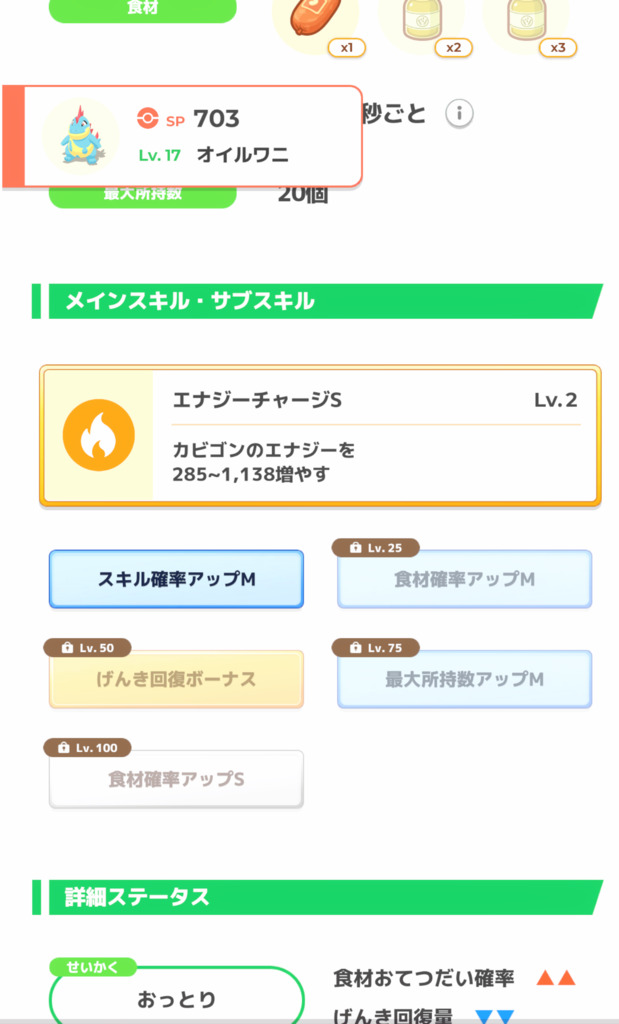
Task: Select the スキル確率アップM sub skill
Action: coord(176,579)
